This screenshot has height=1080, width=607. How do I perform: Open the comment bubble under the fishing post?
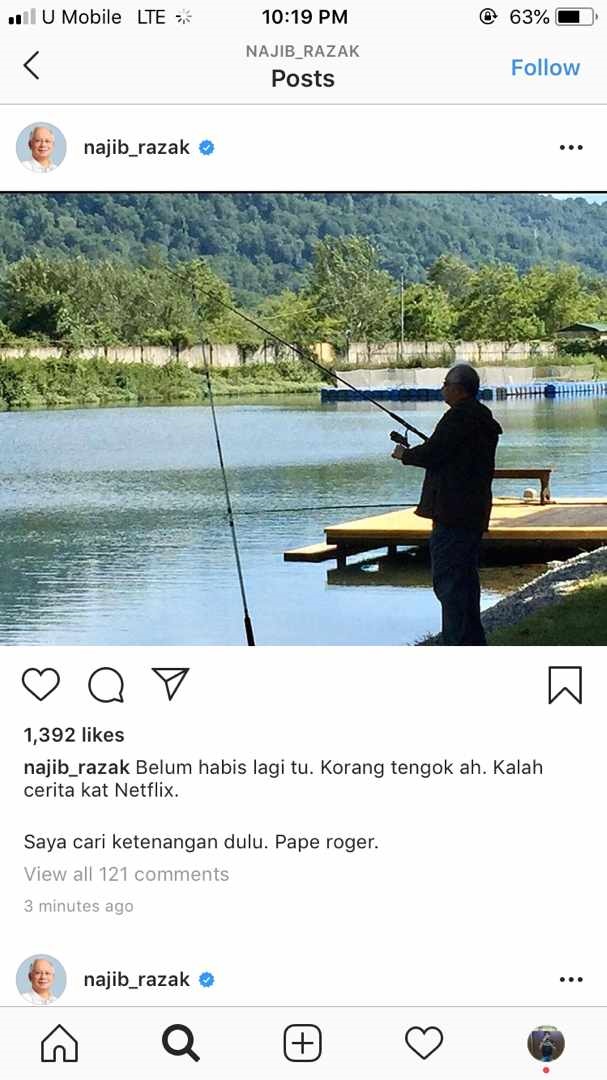tap(106, 685)
